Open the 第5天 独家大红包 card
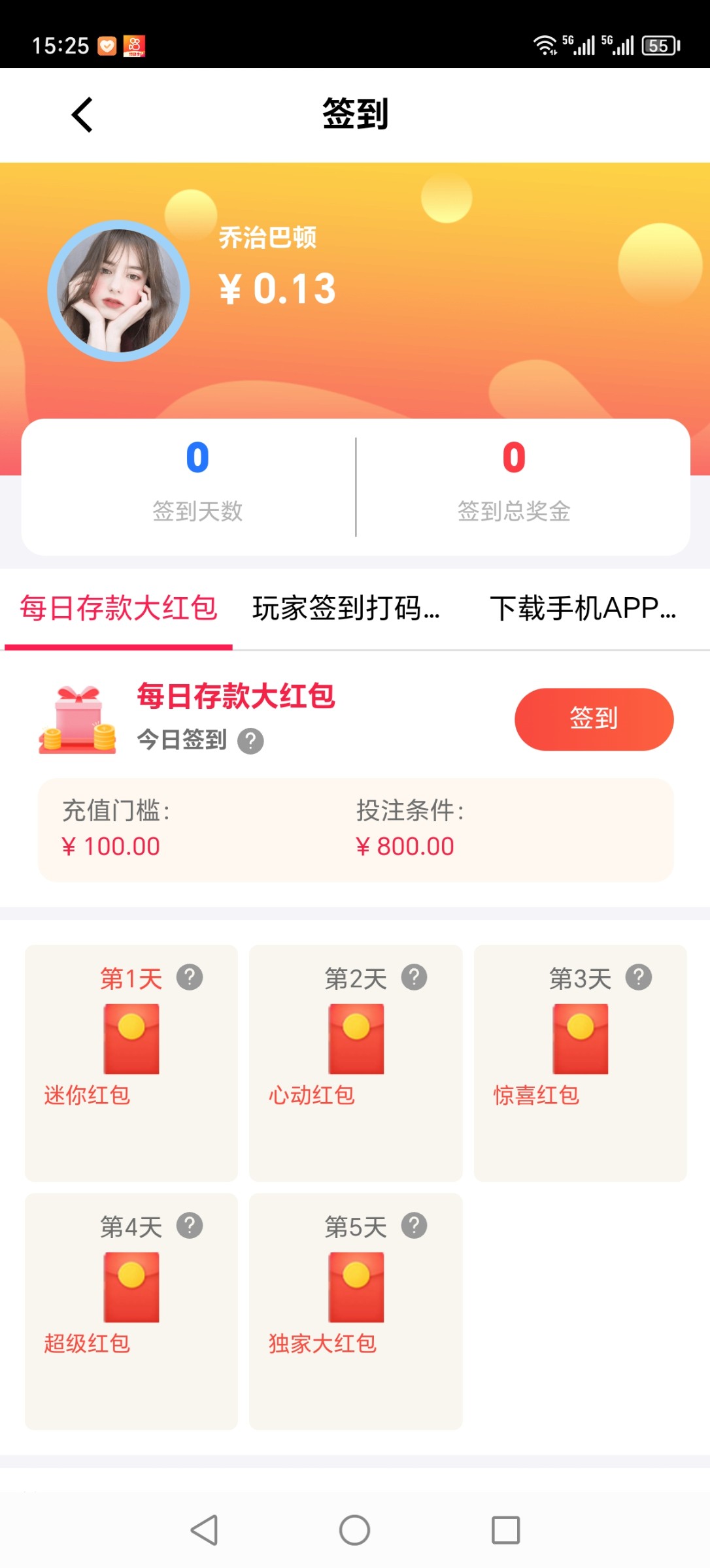This screenshot has height=1568, width=710. coord(356,1310)
